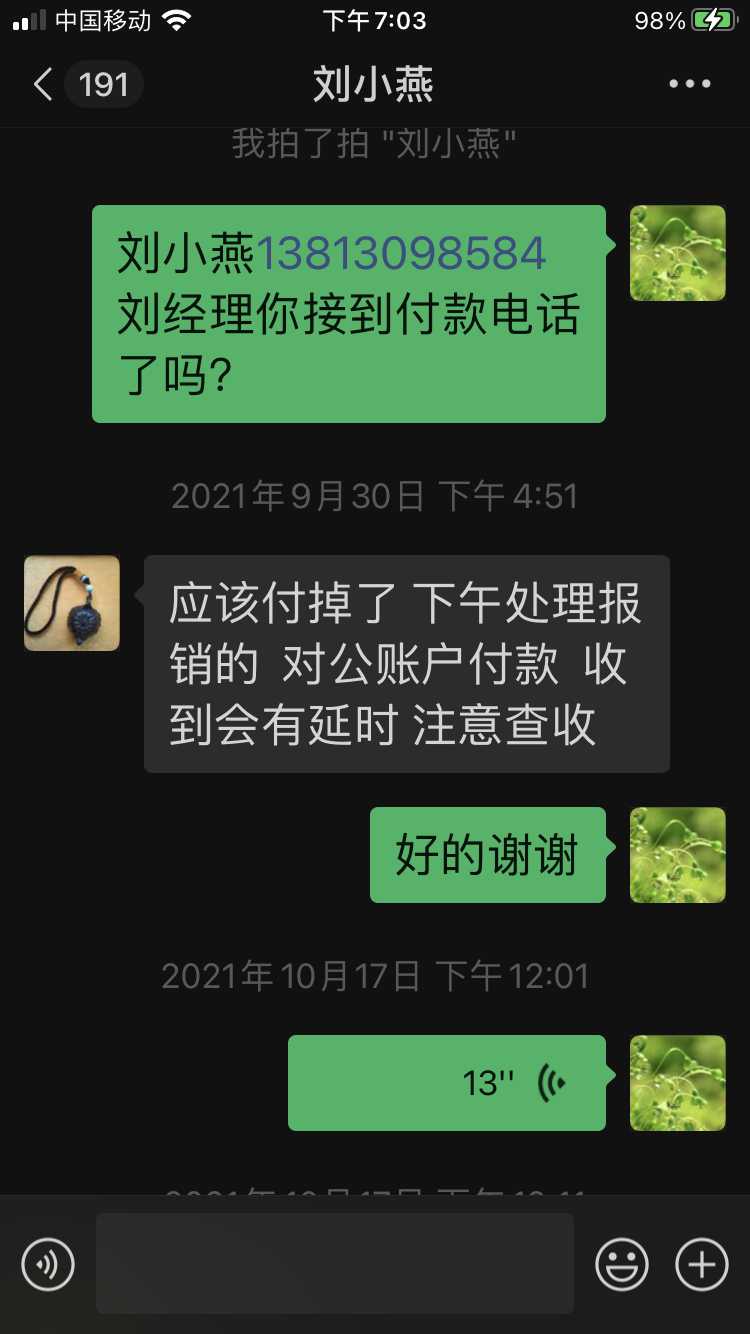Open the chat info three-dot menu

coord(689,84)
